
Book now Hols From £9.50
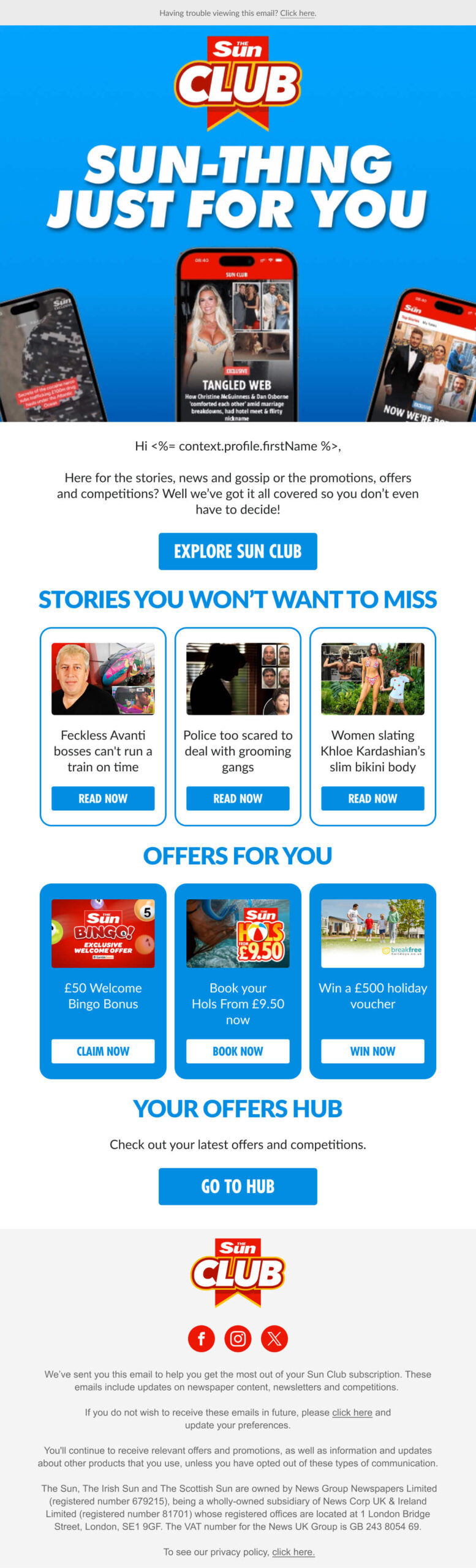pos(238,1051)
